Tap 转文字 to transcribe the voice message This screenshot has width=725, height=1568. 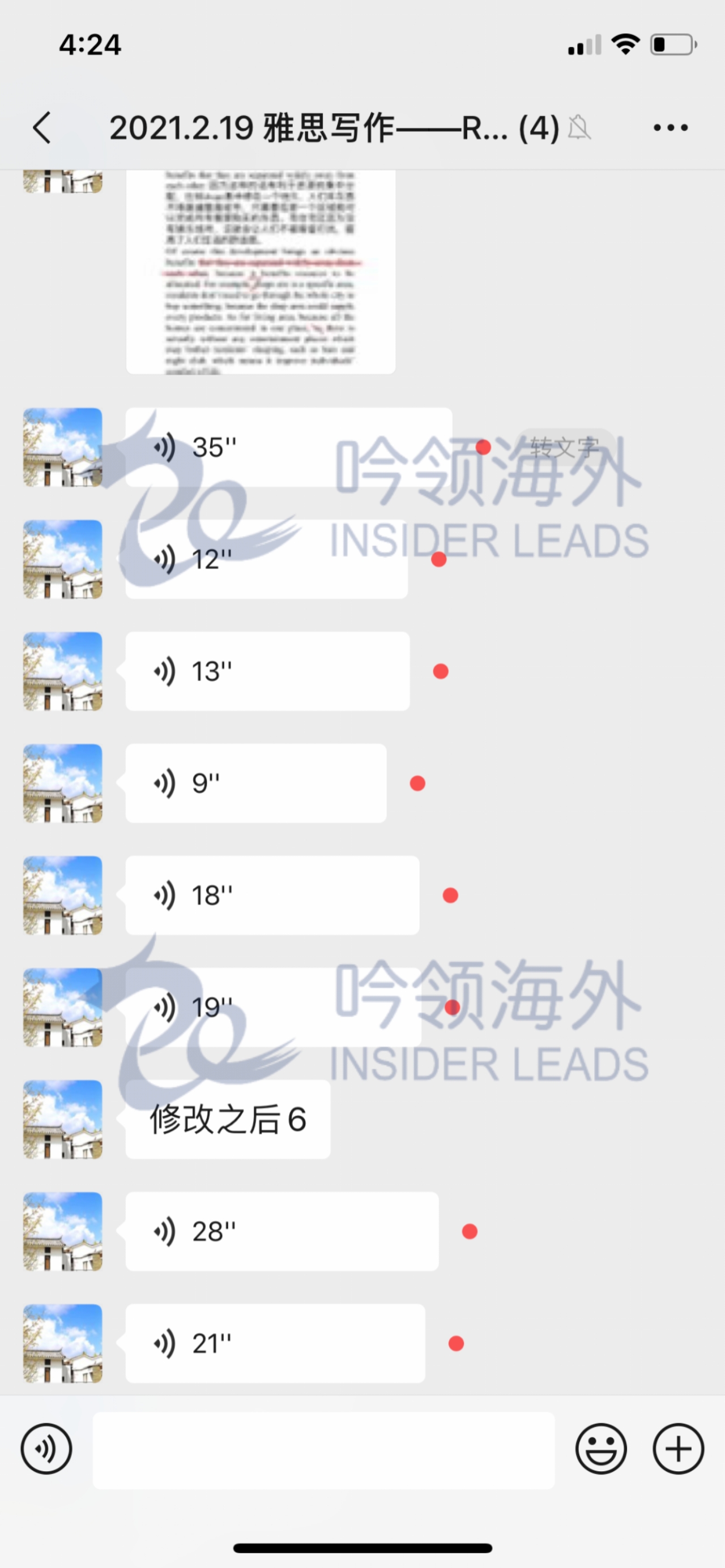(564, 447)
